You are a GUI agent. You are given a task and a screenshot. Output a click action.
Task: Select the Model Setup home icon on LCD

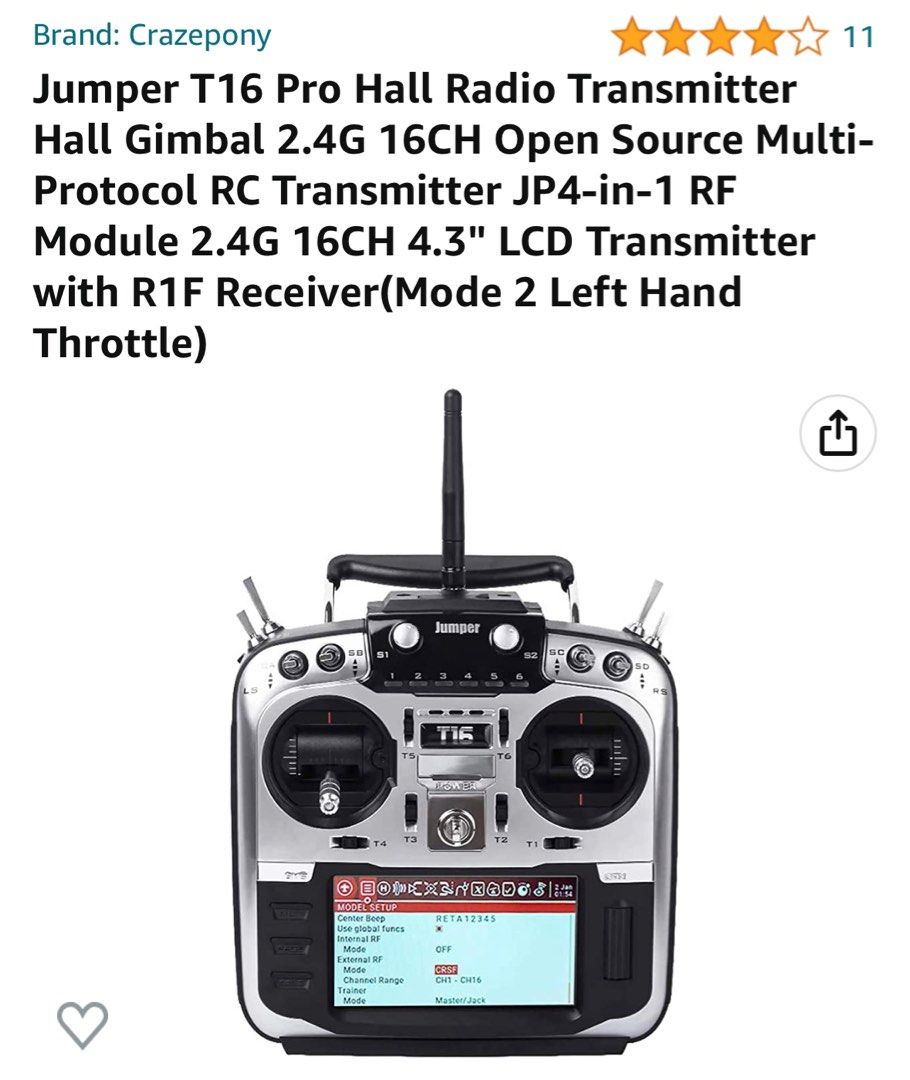(345, 888)
